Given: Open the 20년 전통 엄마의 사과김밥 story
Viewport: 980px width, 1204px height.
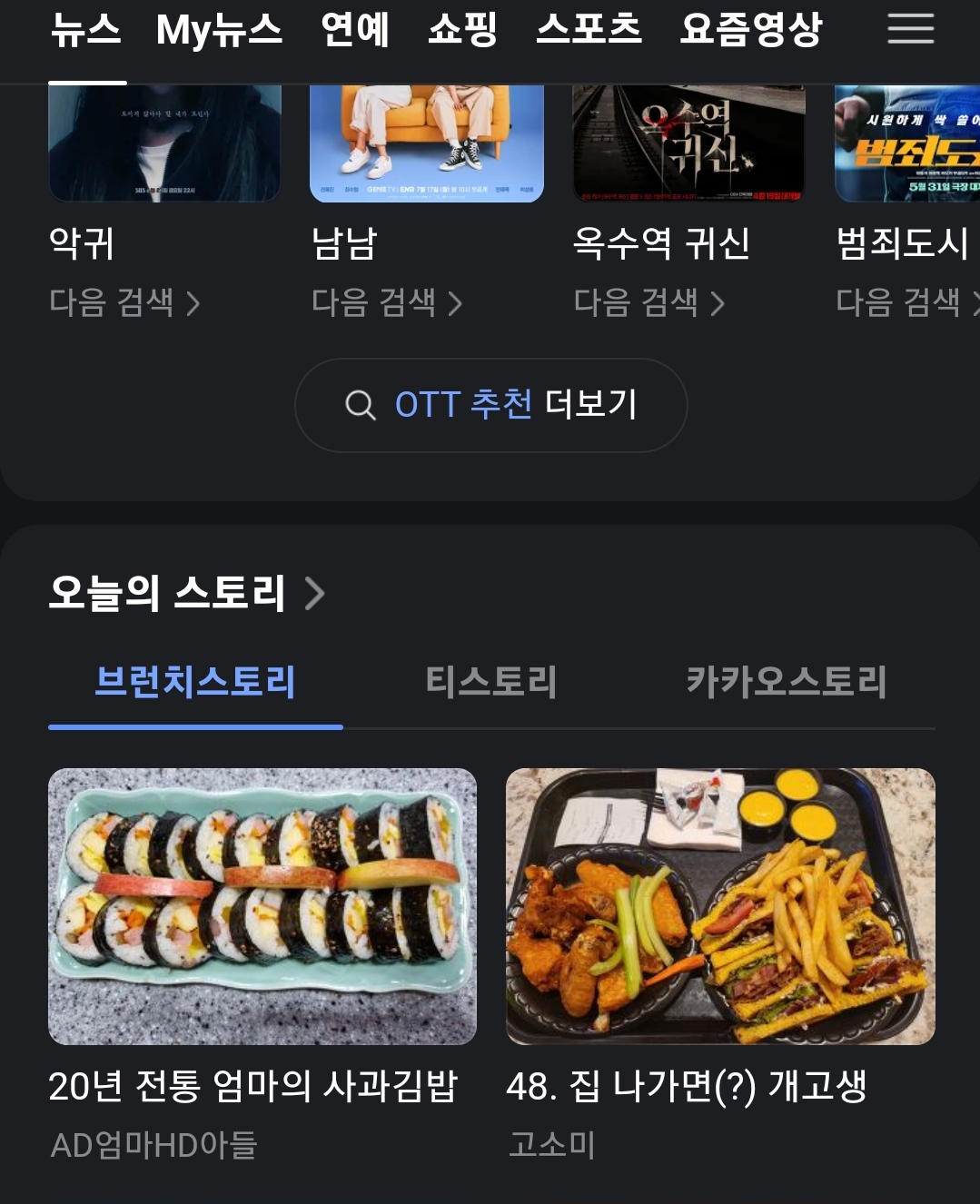Looking at the screenshot, I should 262,906.
